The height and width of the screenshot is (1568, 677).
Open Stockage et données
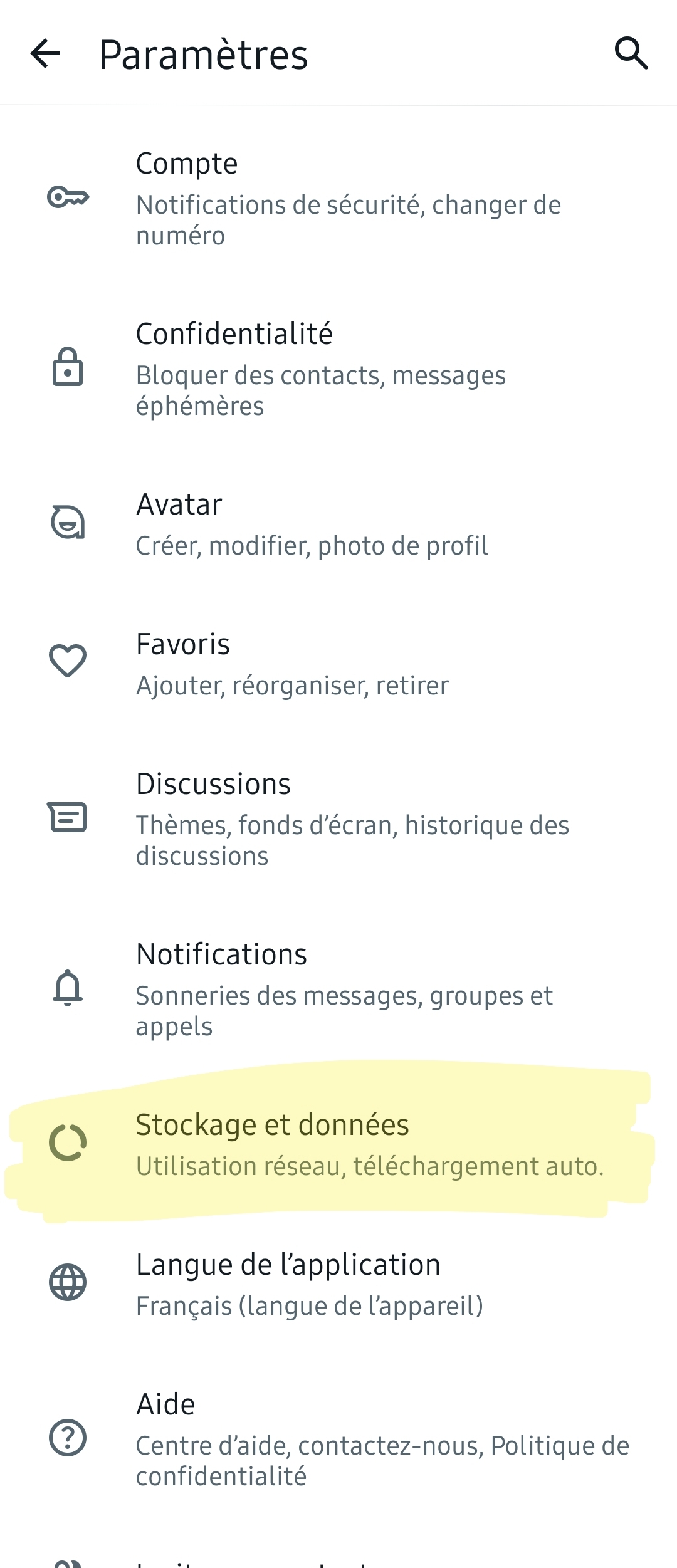(x=338, y=1144)
